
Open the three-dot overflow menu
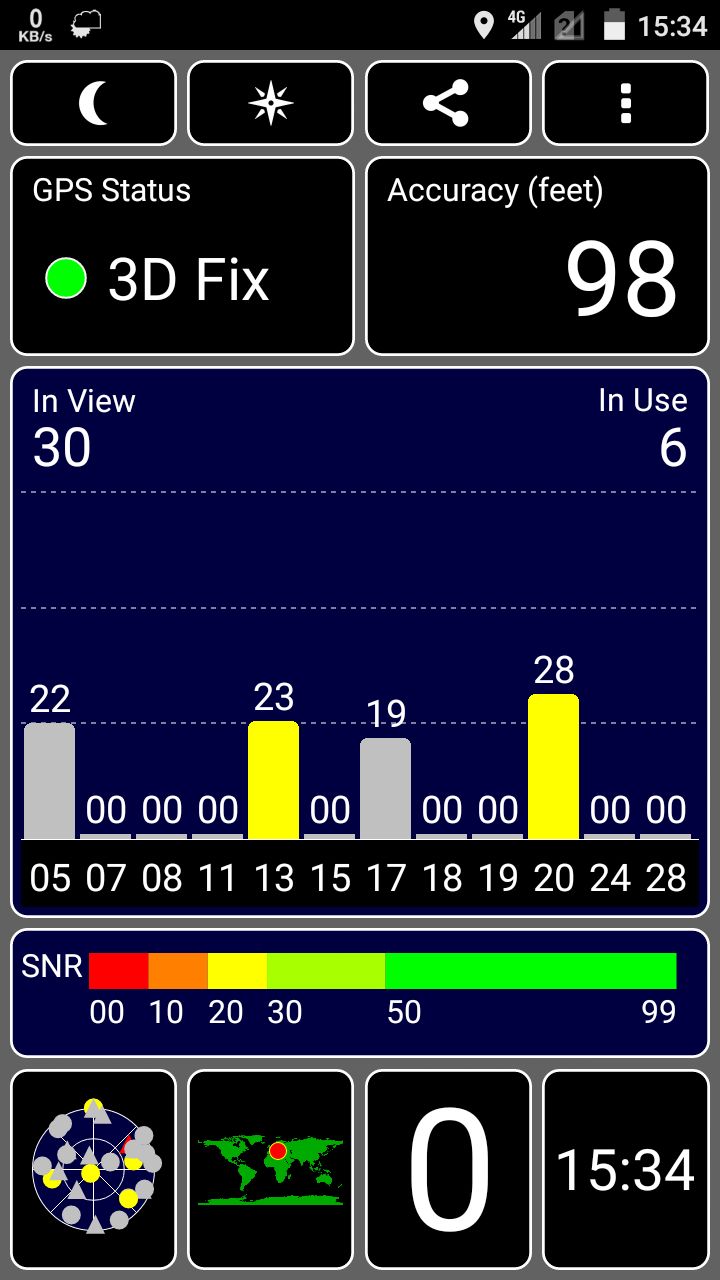[626, 104]
